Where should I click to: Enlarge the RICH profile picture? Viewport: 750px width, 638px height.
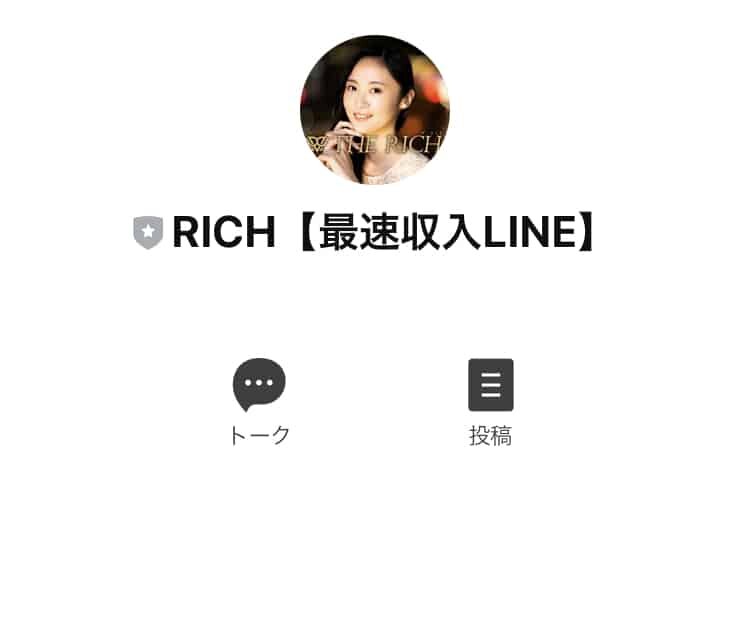[x=375, y=110]
